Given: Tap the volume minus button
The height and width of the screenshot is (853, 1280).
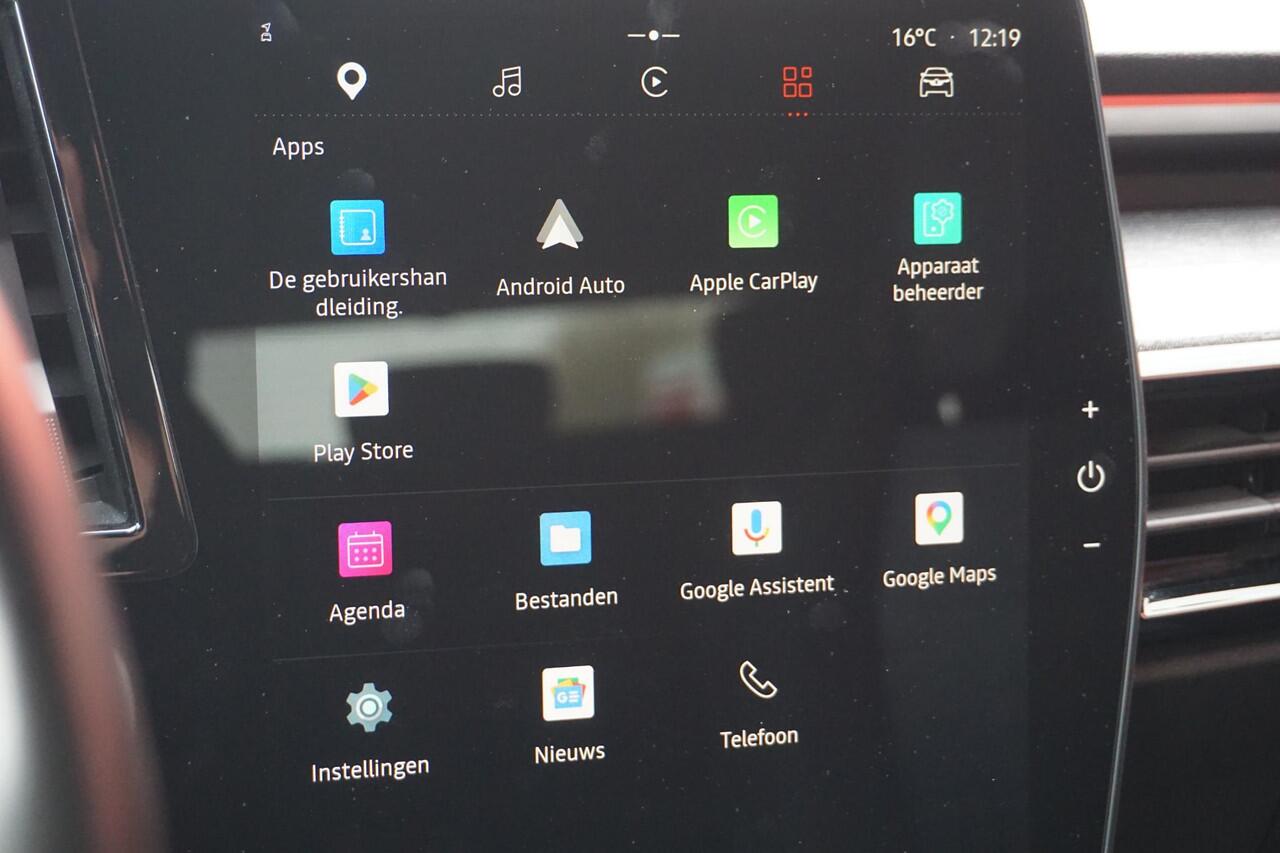Looking at the screenshot, I should point(1092,546).
